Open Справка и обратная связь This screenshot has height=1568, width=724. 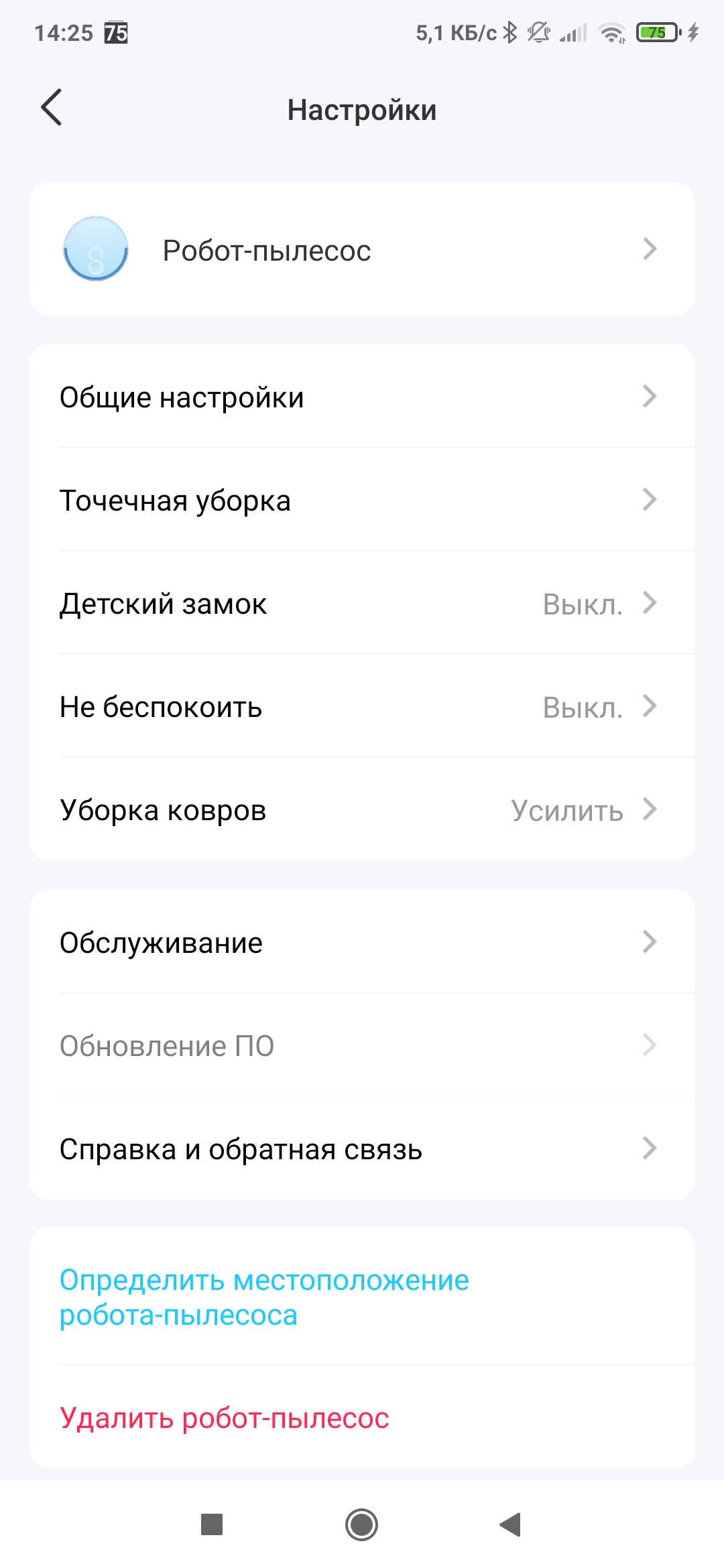point(362,1149)
